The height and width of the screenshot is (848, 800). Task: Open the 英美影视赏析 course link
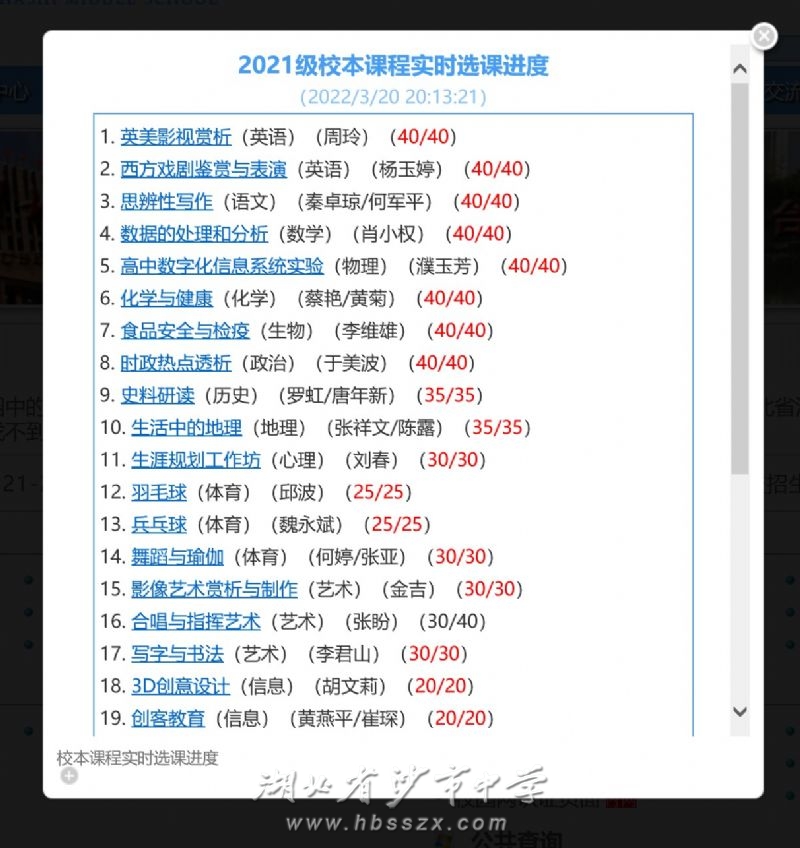tap(175, 136)
